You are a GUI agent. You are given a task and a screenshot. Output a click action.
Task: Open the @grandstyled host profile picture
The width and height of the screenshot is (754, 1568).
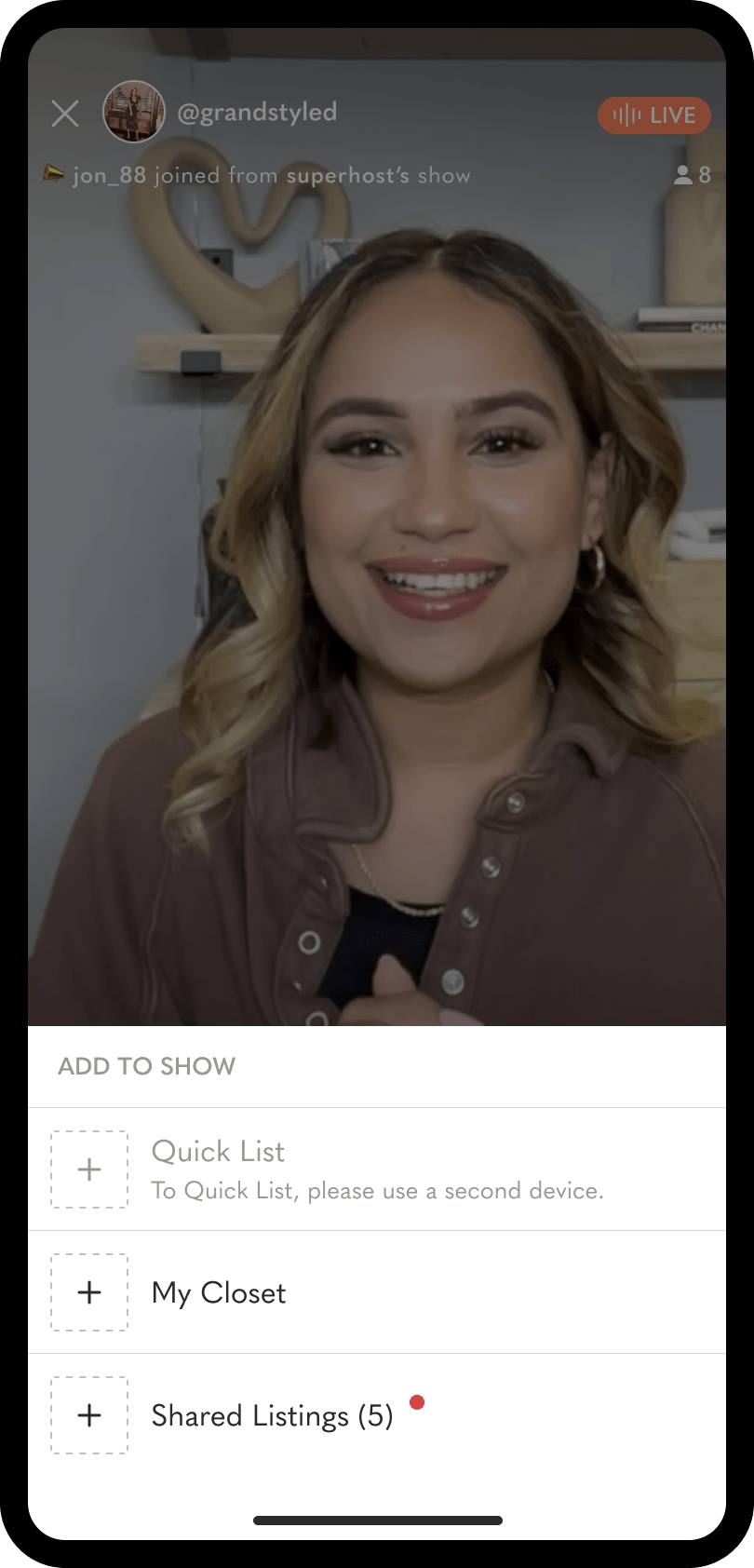pos(134,112)
